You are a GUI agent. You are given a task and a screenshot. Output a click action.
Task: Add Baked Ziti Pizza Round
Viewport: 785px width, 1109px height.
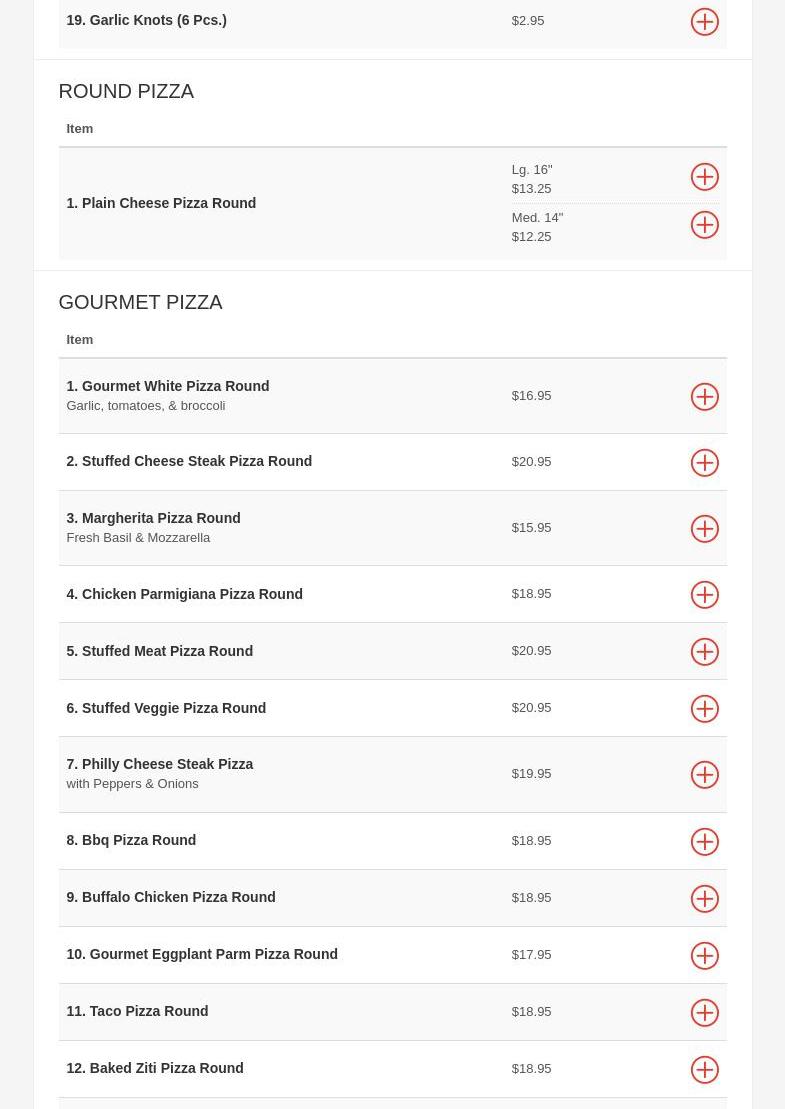(704, 1070)
